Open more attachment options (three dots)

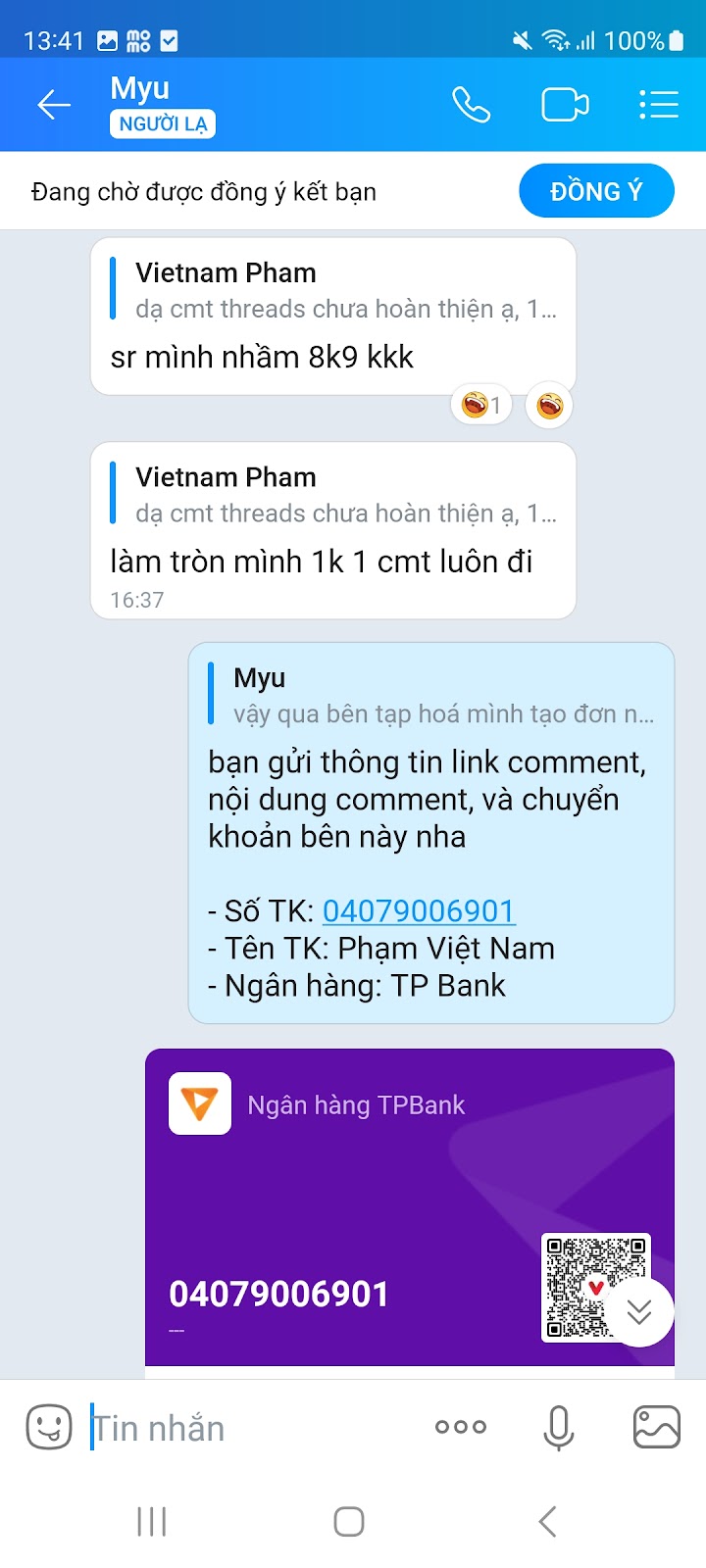(x=461, y=1427)
